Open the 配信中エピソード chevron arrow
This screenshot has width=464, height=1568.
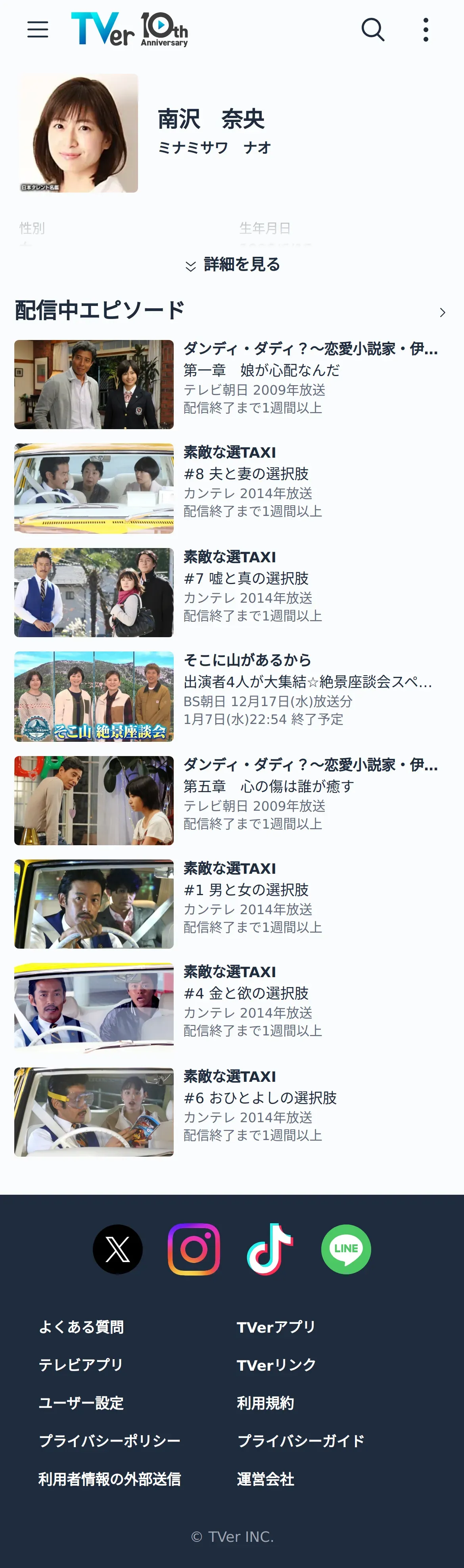click(443, 312)
